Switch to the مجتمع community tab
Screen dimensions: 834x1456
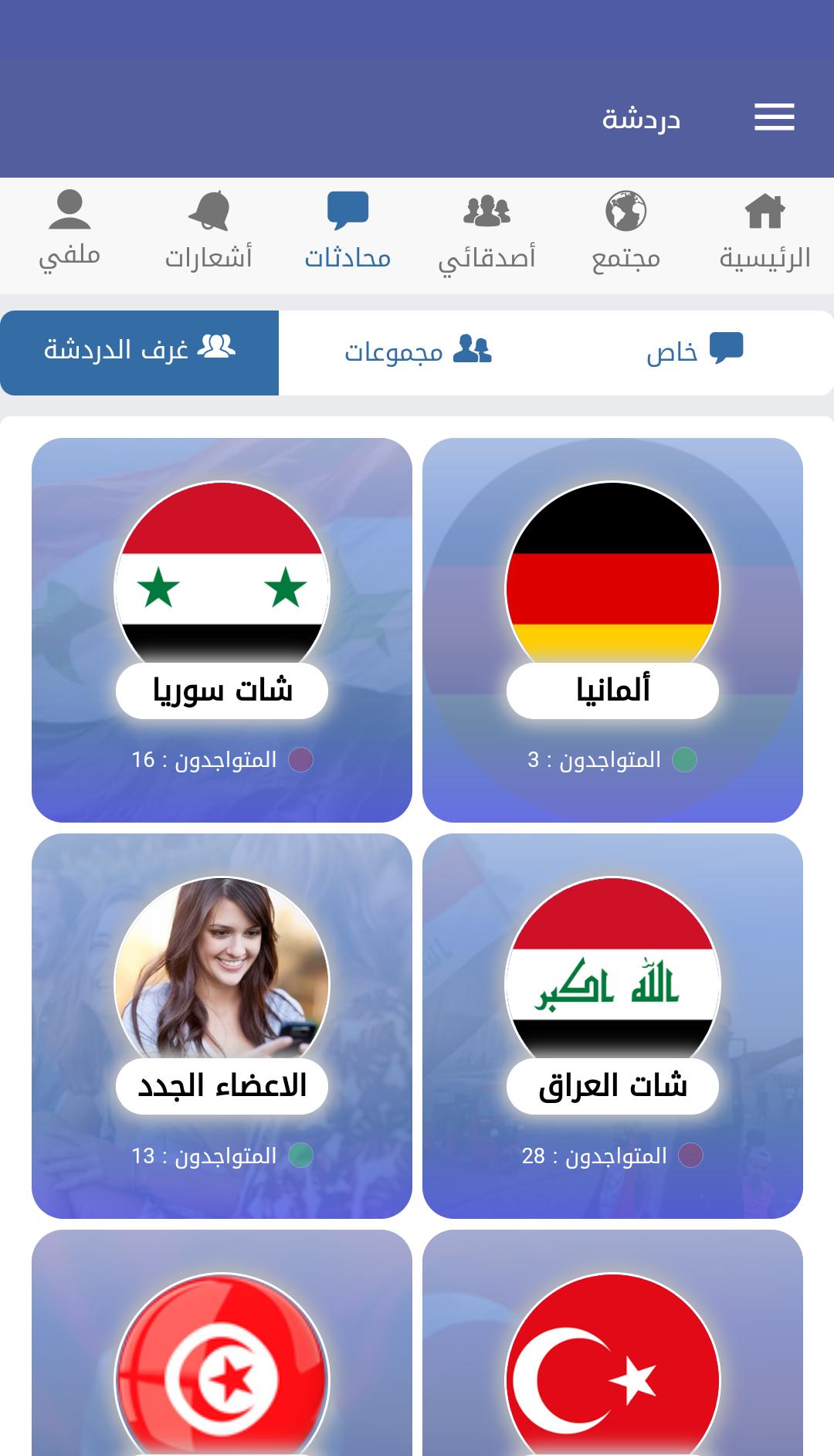(625, 232)
